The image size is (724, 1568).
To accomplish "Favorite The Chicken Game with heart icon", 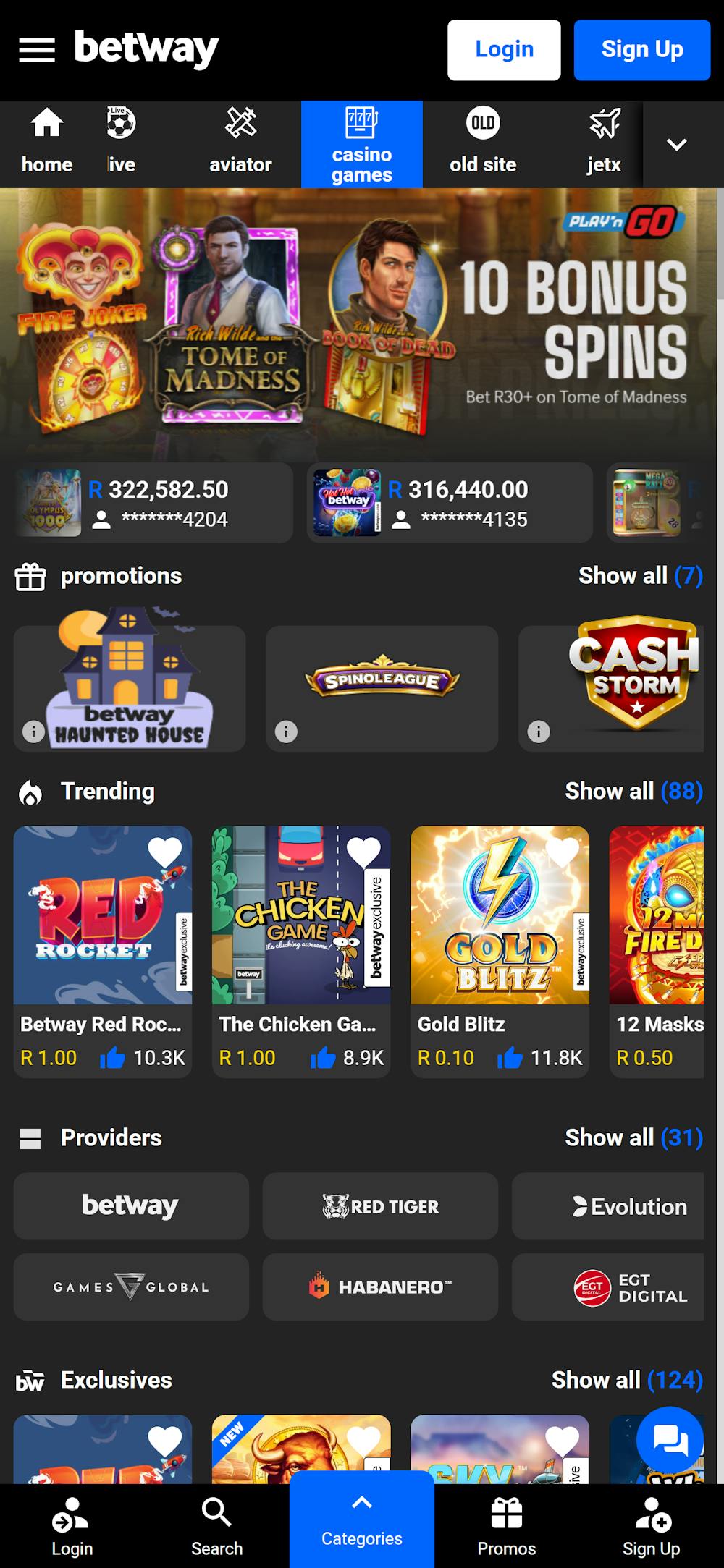I will click(x=363, y=852).
